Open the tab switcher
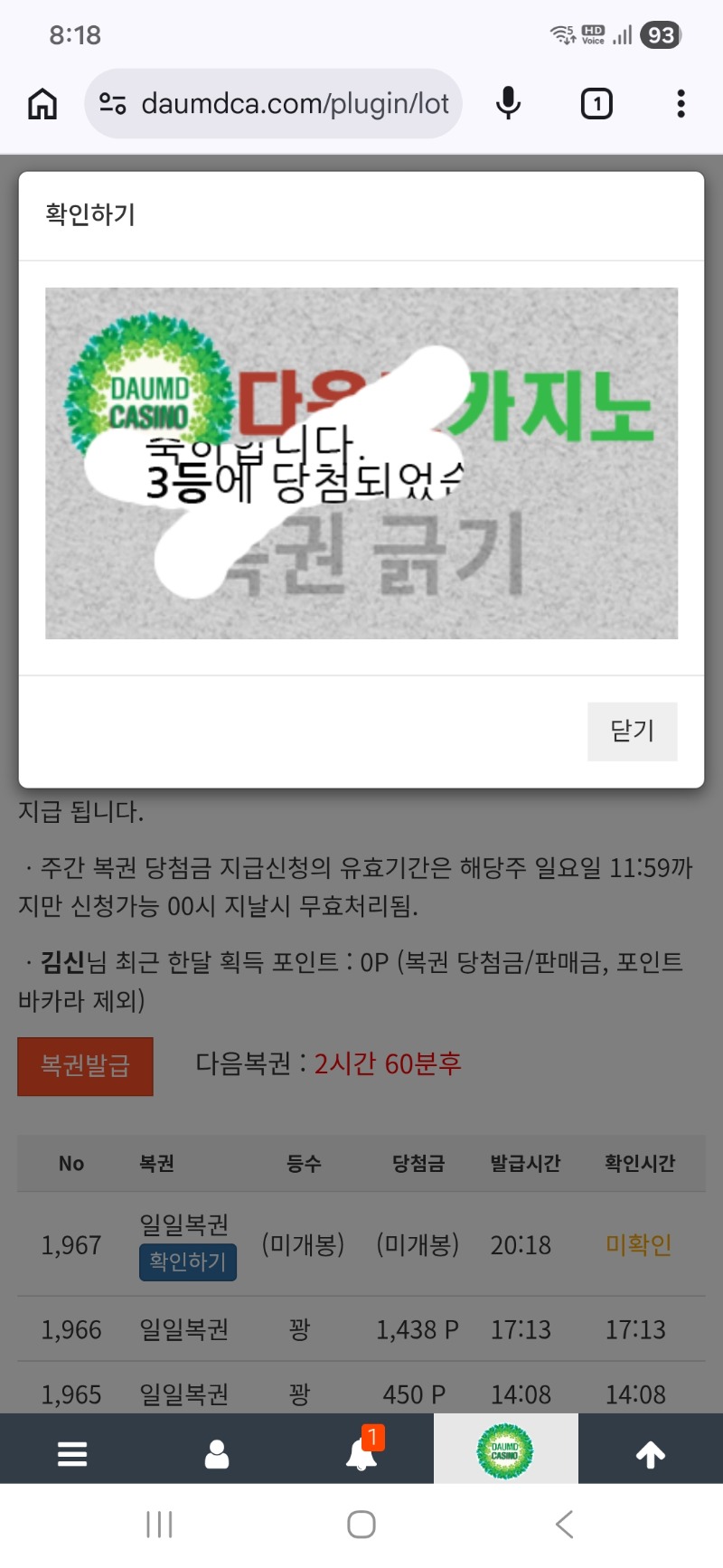Image resolution: width=723 pixels, height=1568 pixels. [596, 104]
